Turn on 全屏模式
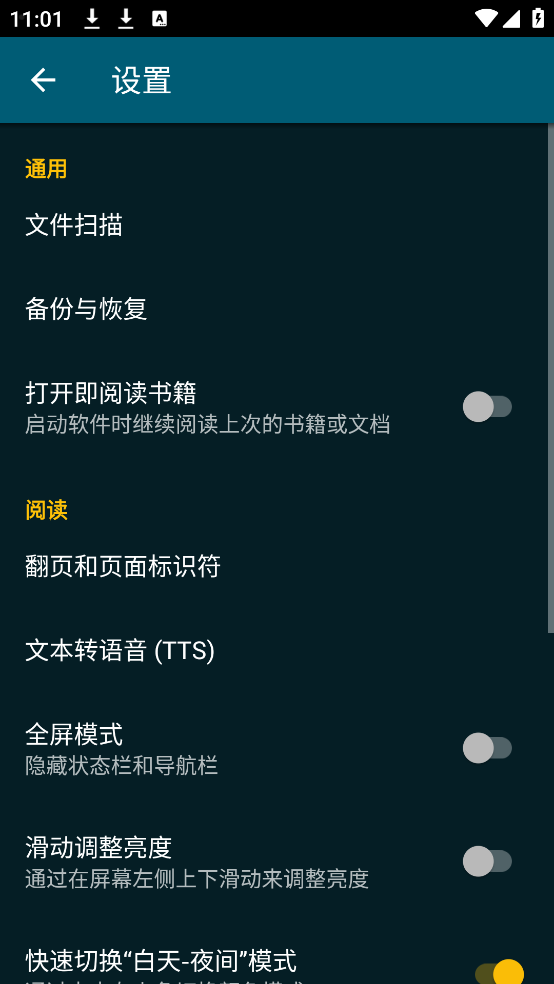The height and width of the screenshot is (984, 554). click(x=487, y=748)
